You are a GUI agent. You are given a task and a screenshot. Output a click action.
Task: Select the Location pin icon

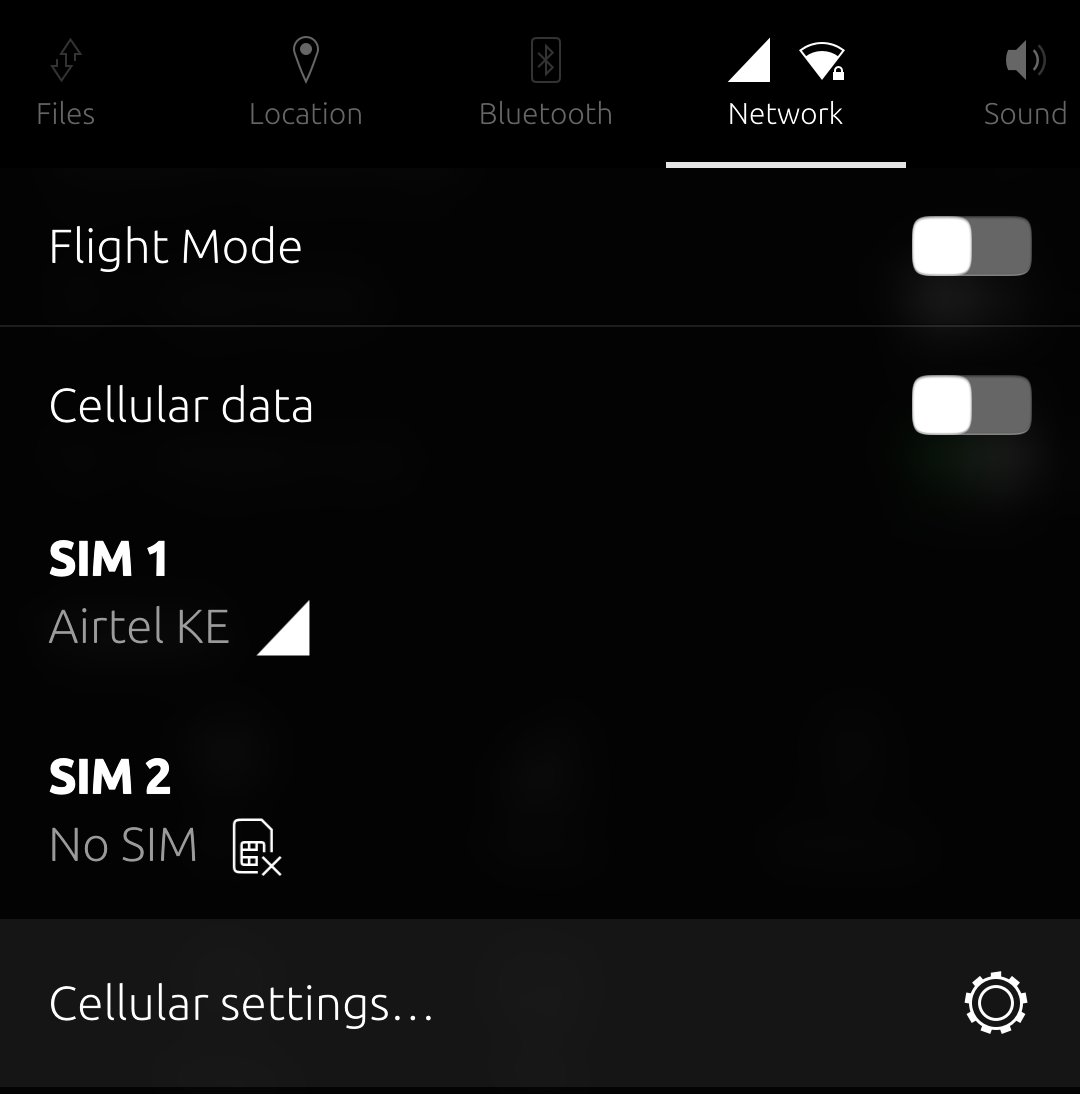tap(304, 60)
